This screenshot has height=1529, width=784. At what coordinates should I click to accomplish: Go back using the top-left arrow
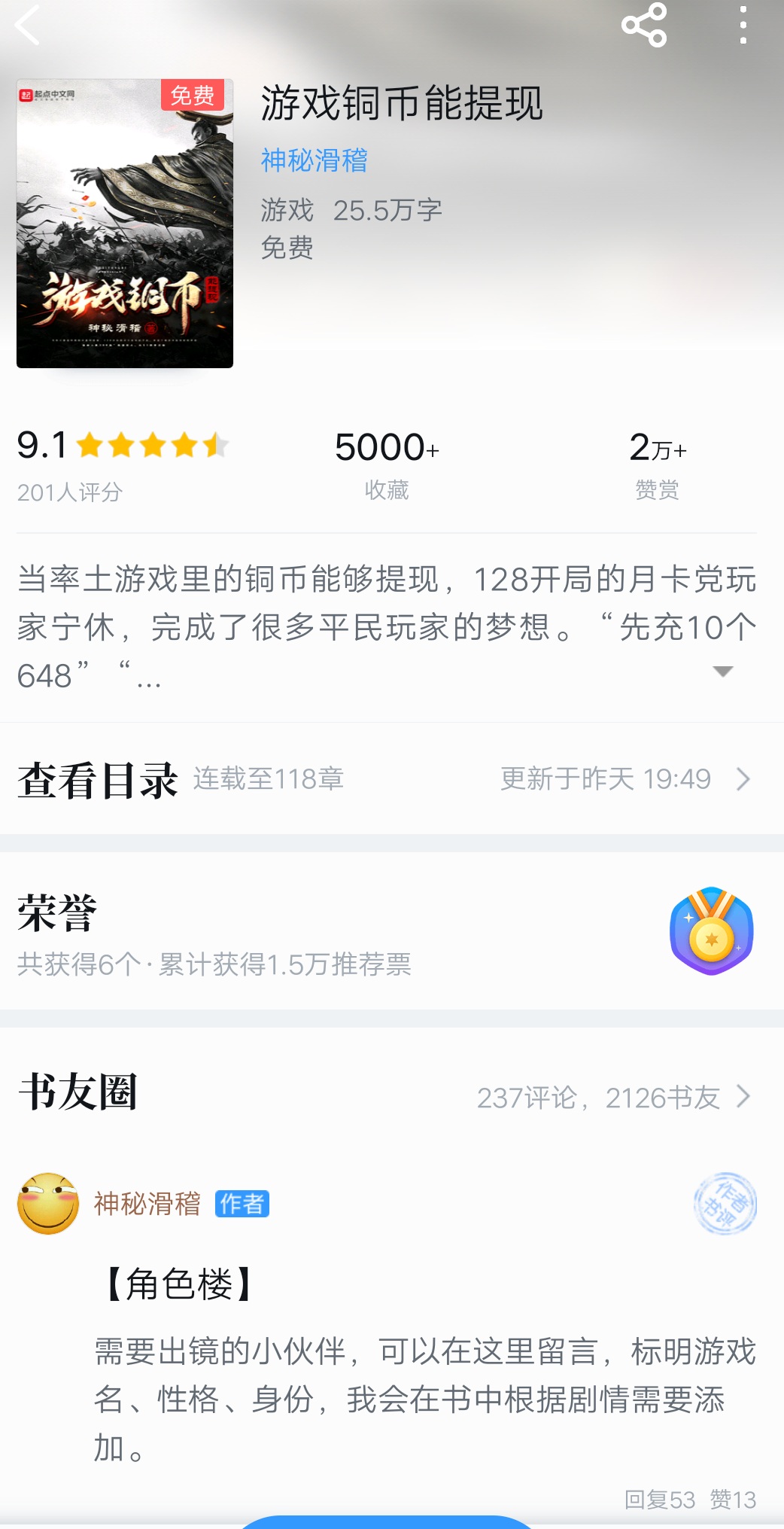pos(28,25)
